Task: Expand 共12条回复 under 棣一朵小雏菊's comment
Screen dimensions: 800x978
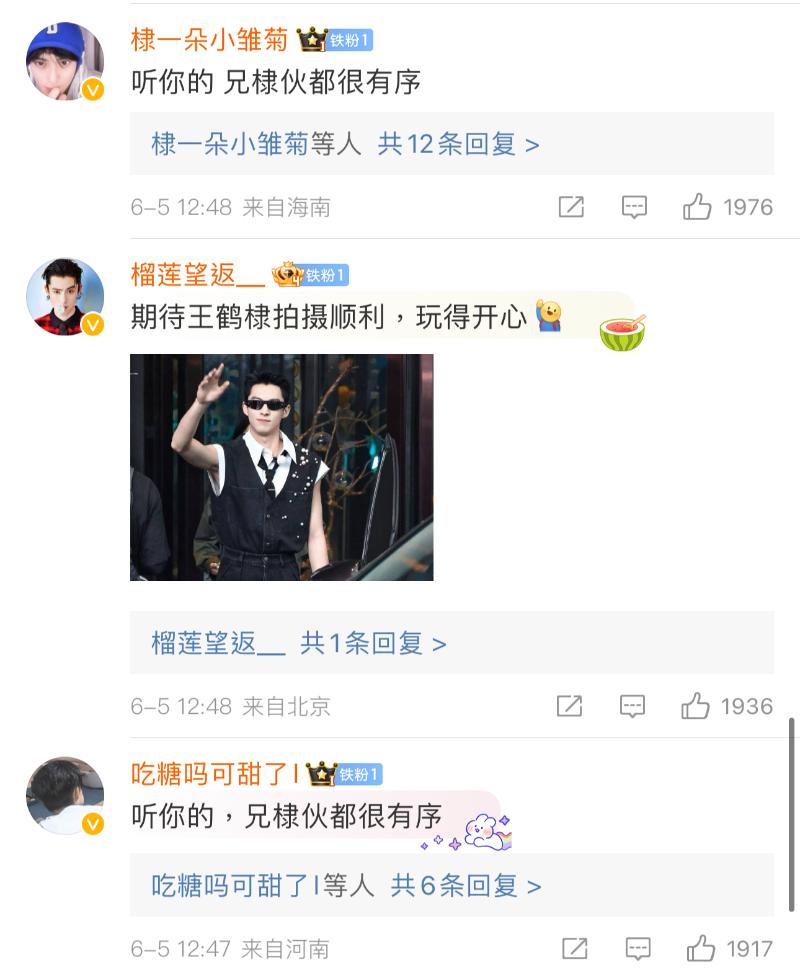Action: pos(458,144)
